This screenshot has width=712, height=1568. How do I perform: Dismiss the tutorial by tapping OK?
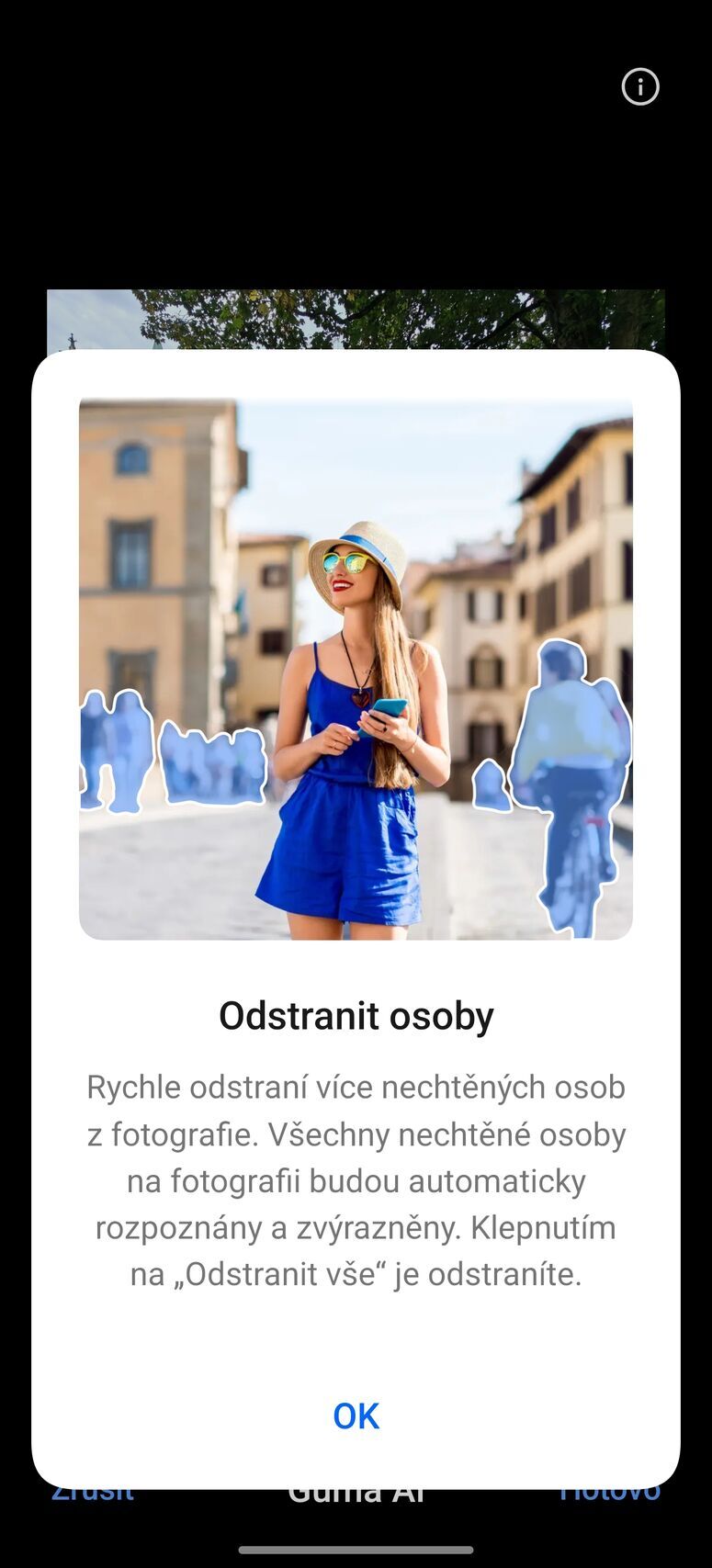click(356, 1416)
